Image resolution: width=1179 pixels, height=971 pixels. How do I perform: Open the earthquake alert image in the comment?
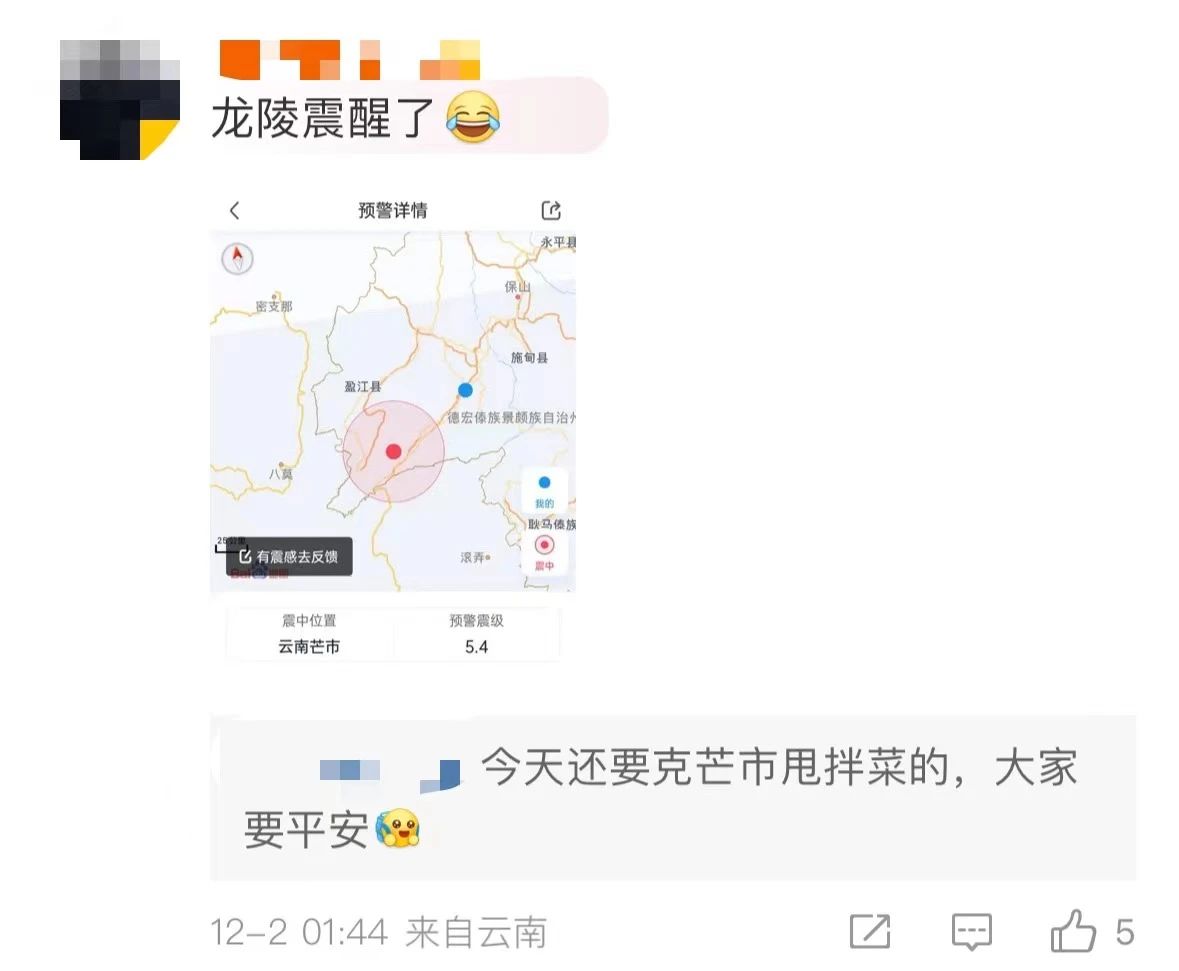[x=392, y=428]
